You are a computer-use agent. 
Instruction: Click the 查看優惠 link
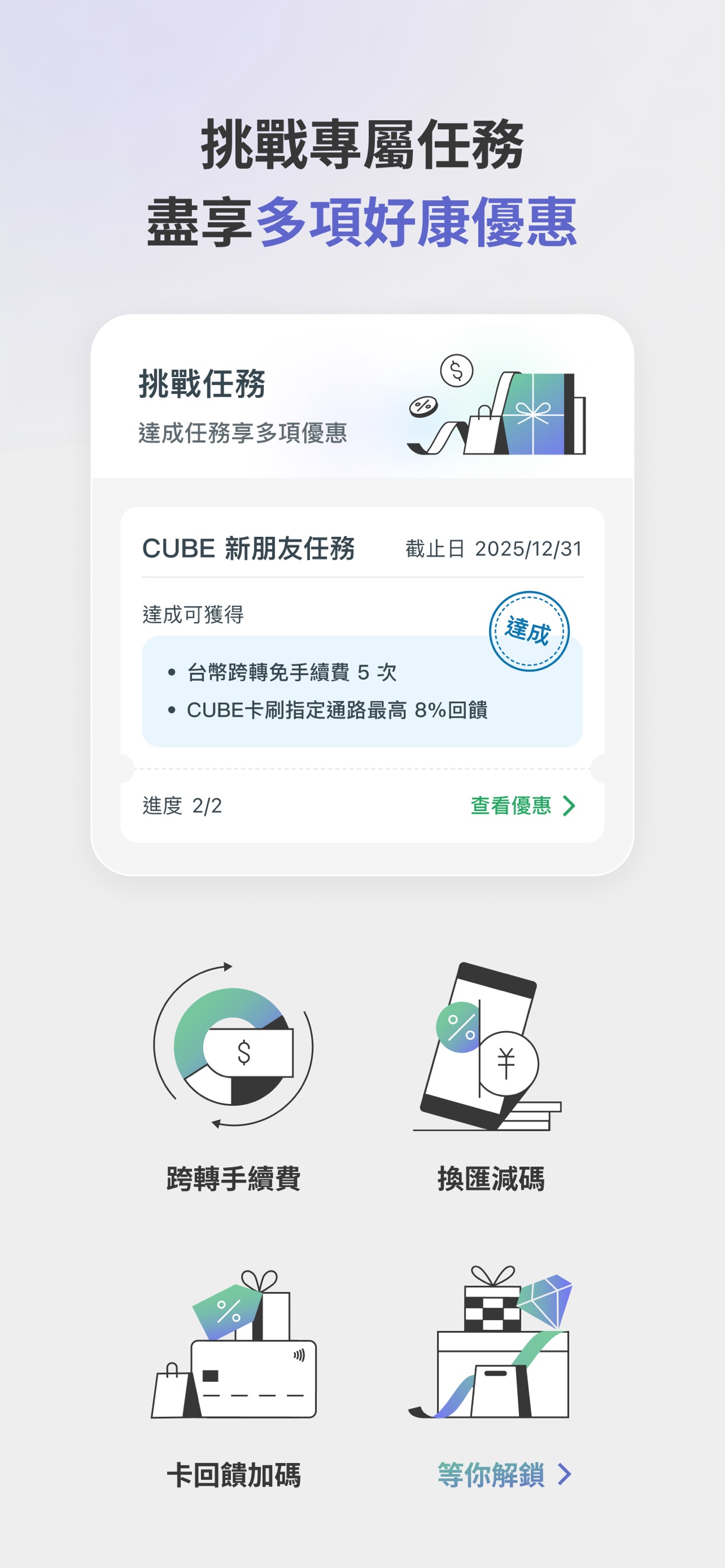coord(511,806)
